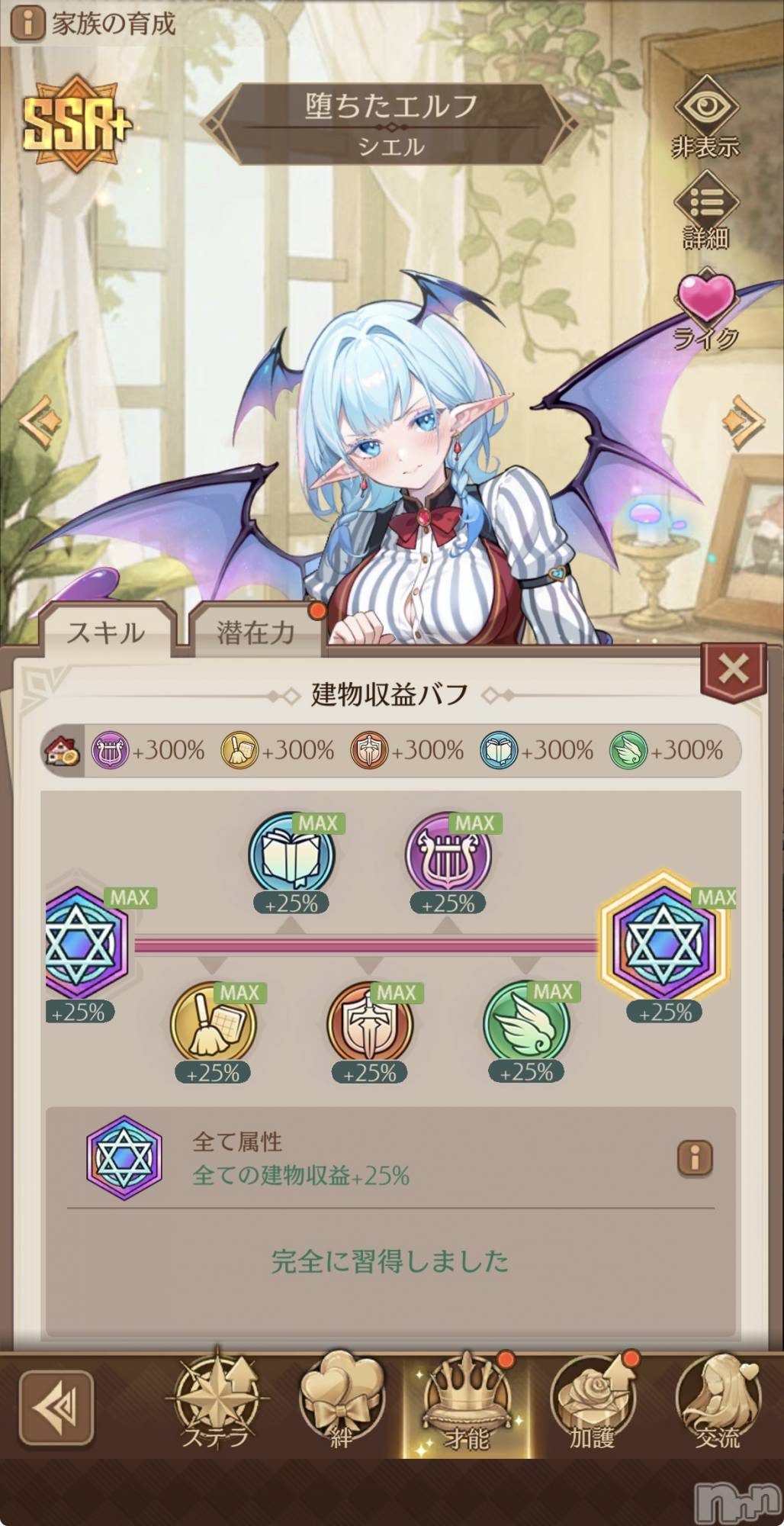This screenshot has width=784, height=1526.
Task: Select the orange sword shield skill node
Action: 370,1024
